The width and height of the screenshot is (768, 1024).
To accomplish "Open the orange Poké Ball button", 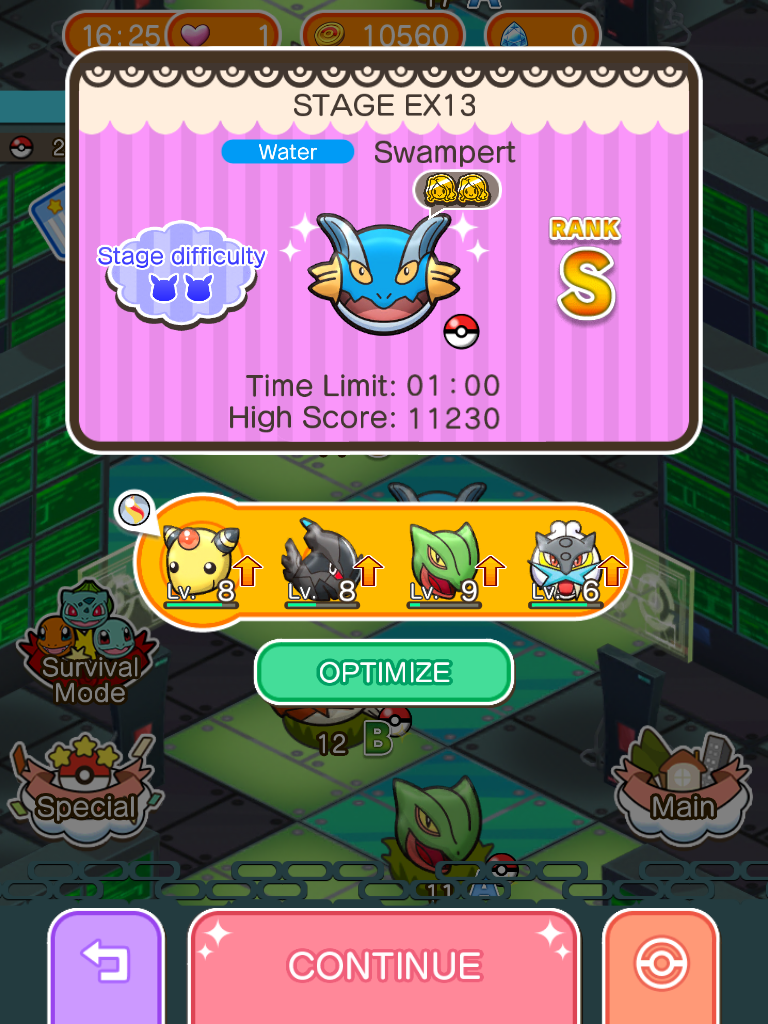I will [x=661, y=965].
